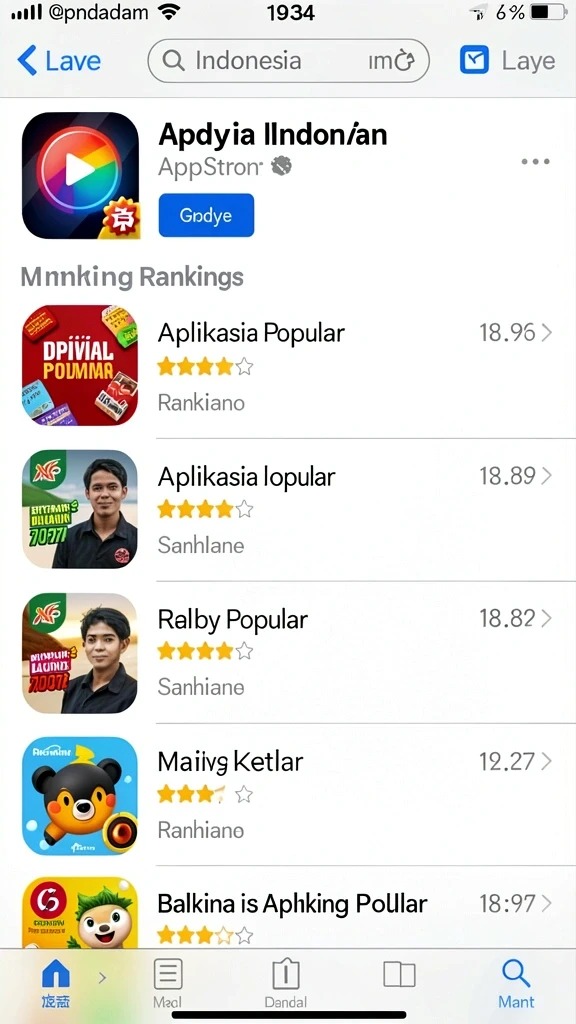Tap the blue Gndye button
Image resolution: width=576 pixels, height=1024 pixels.
[x=206, y=215]
